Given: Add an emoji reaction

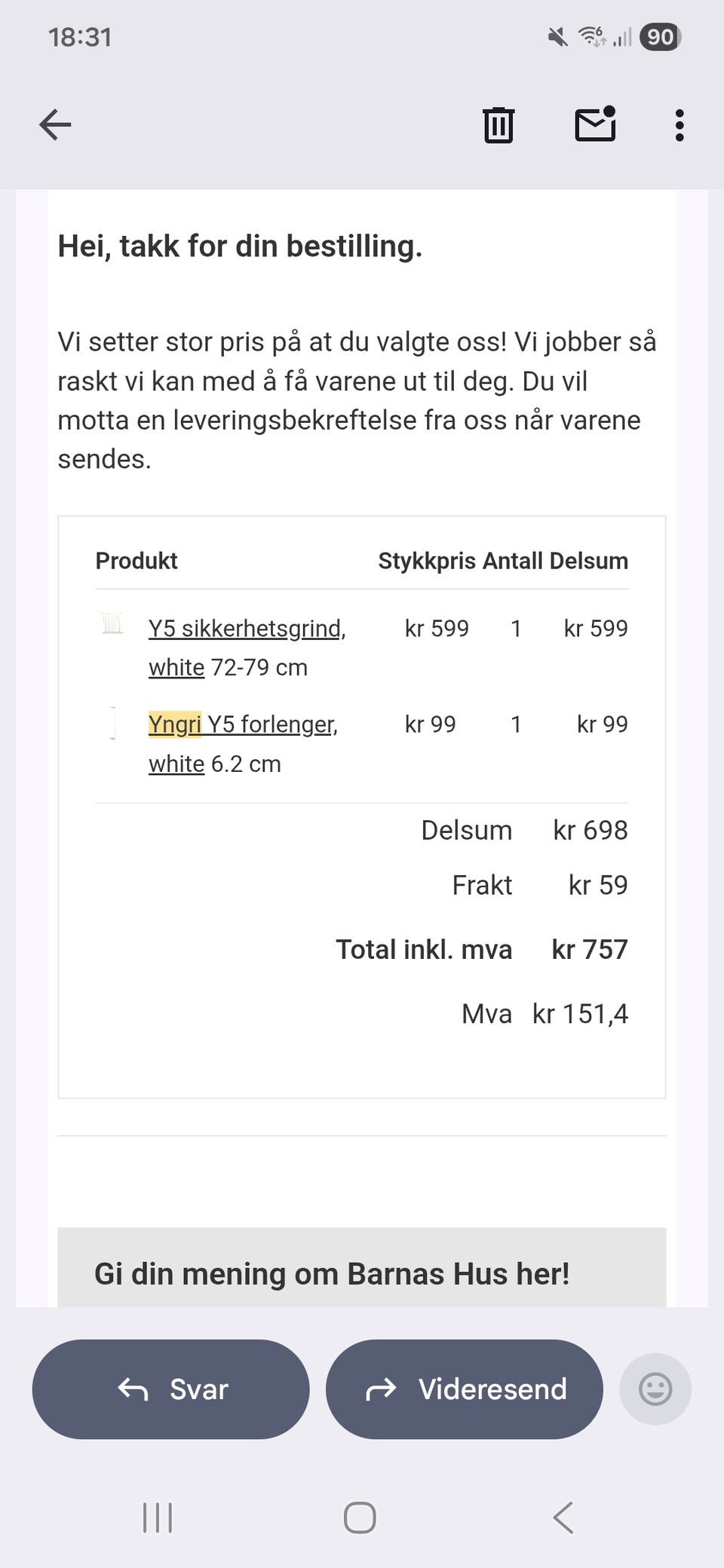Looking at the screenshot, I should tap(655, 1389).
